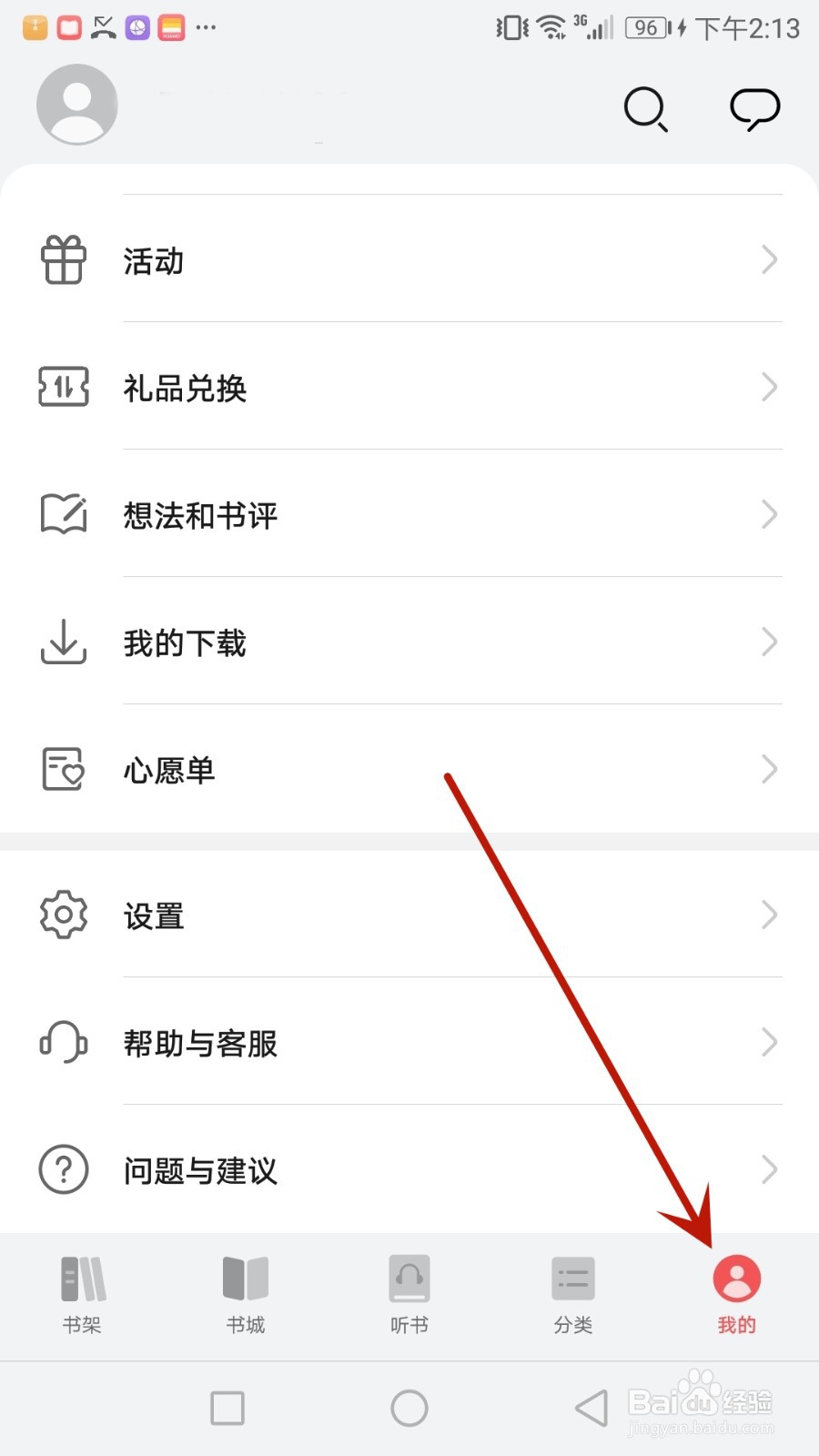Select the 活动 gift icon
Screen dimensions: 819x1456
62,259
